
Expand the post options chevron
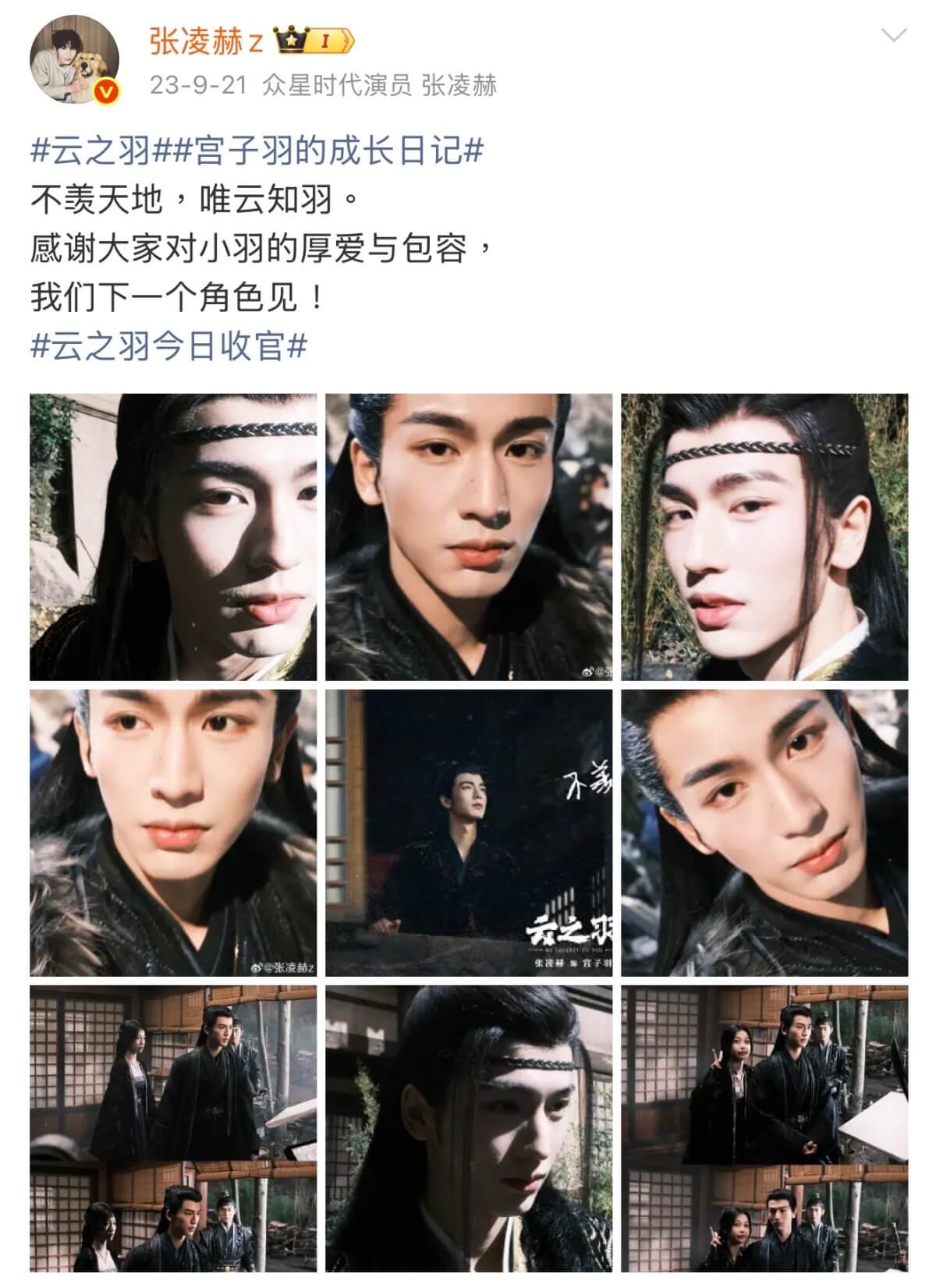click(x=893, y=35)
